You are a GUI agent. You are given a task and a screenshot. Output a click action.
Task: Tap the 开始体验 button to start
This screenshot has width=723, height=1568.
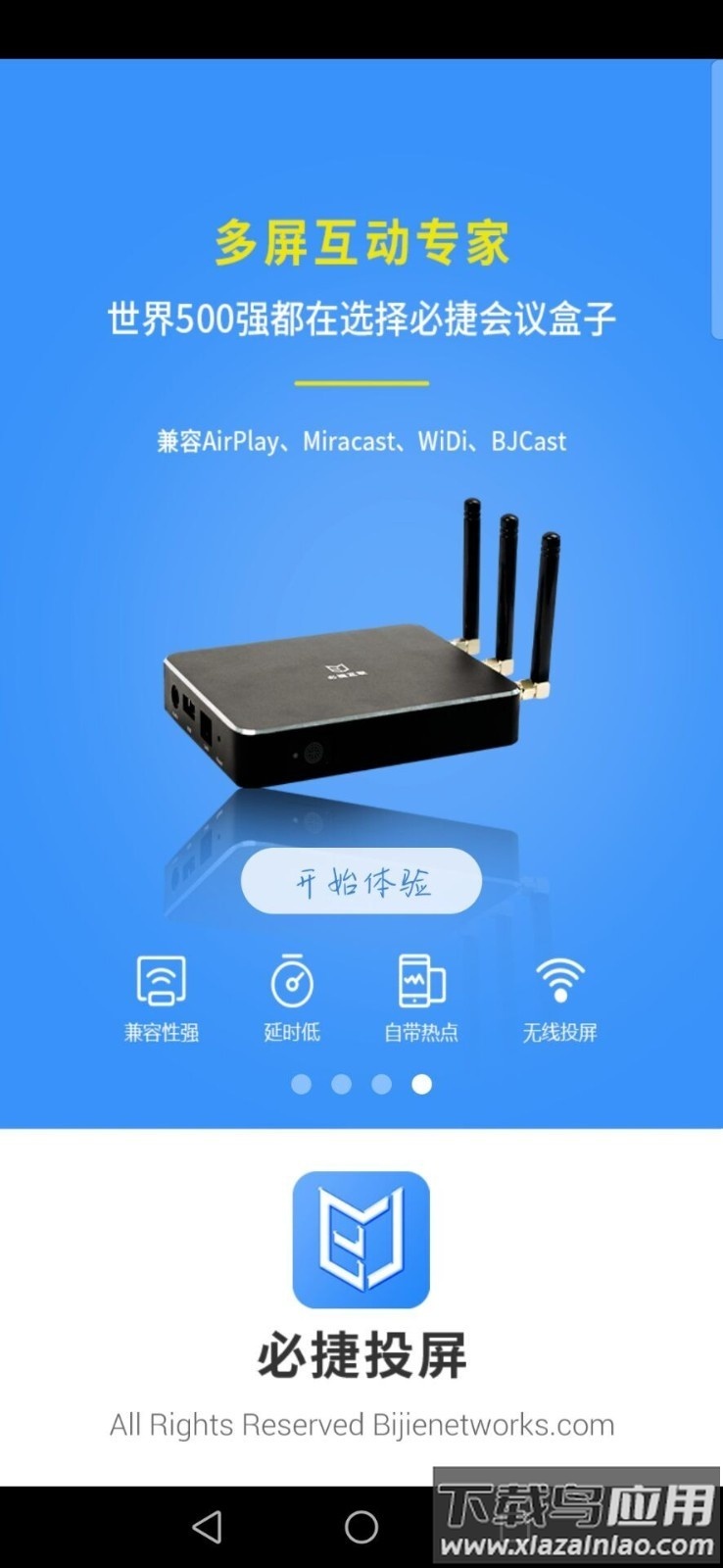[x=361, y=881]
